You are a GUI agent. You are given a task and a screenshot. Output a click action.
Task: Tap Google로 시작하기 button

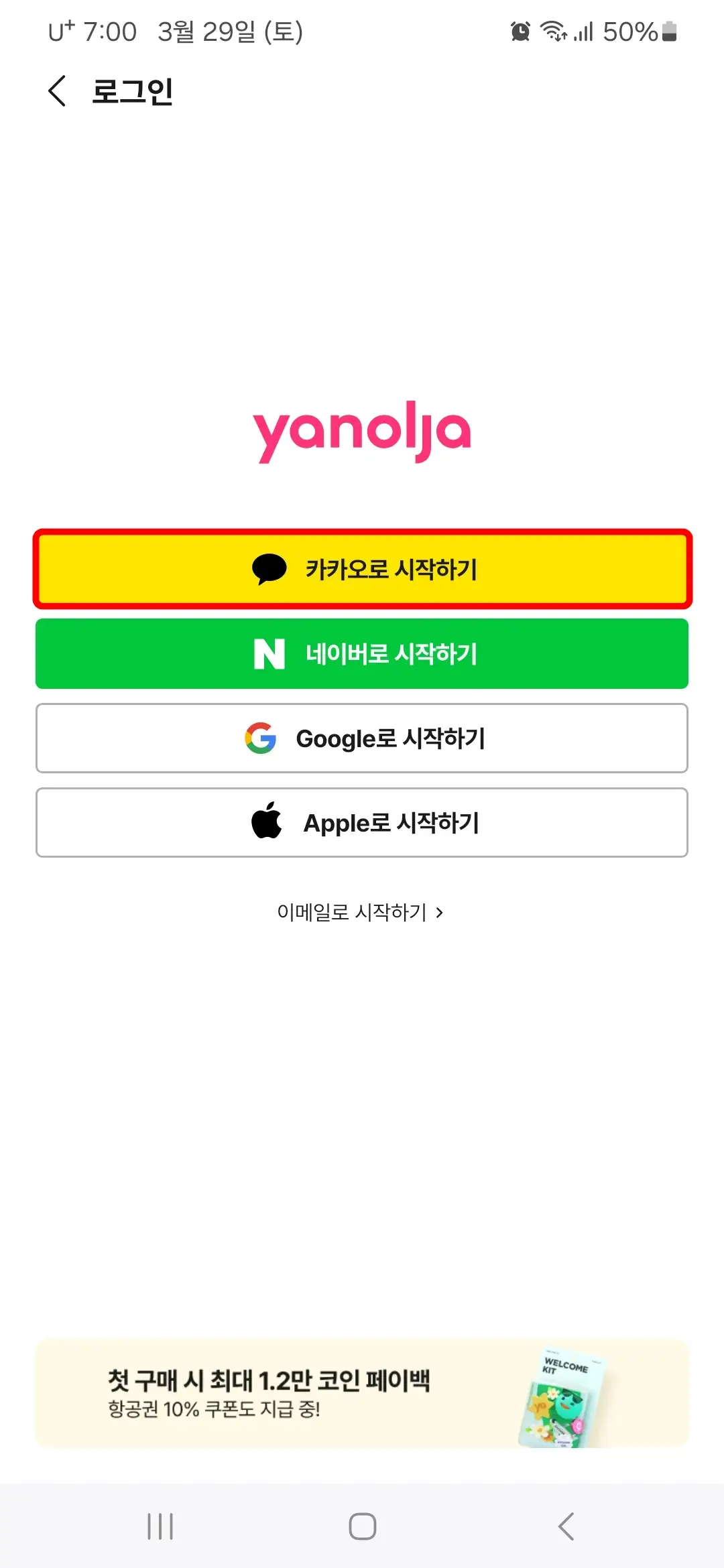click(362, 738)
